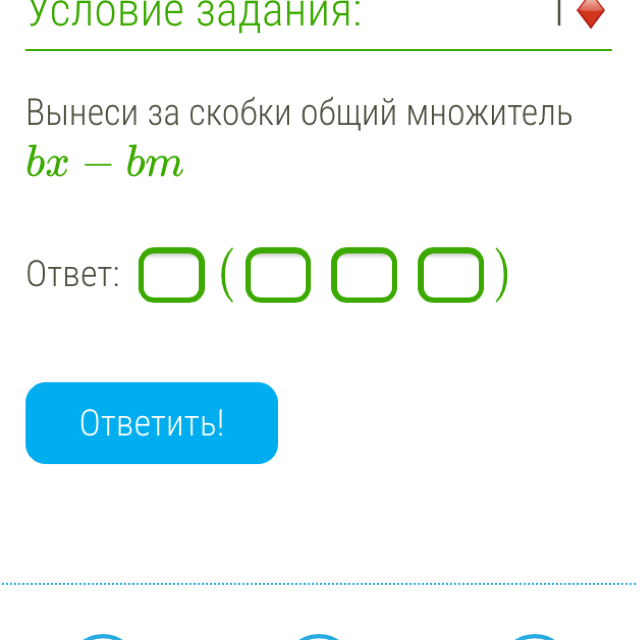638x640 pixels.
Task: Focus the first box inside the parentheses
Action: click(278, 277)
